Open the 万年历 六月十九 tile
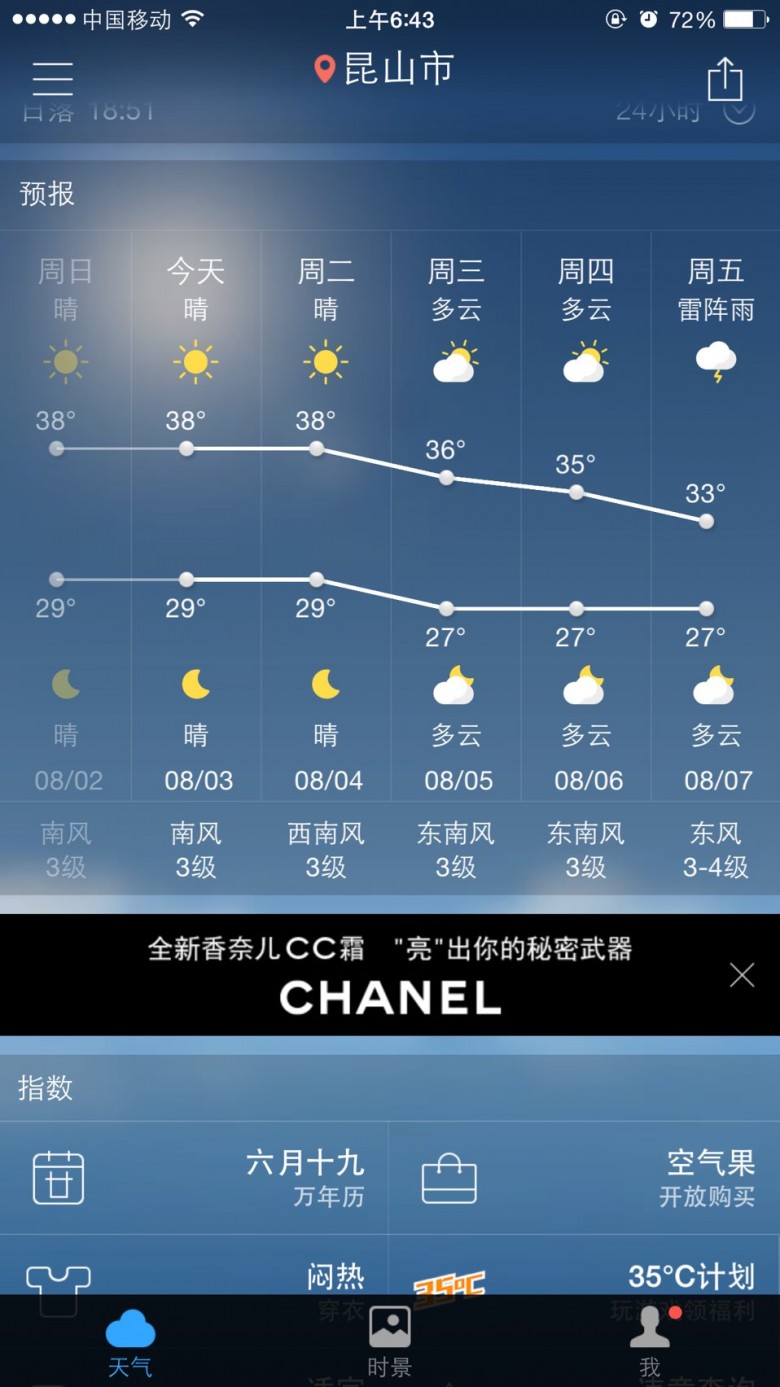The height and width of the screenshot is (1387, 780). coord(194,1177)
